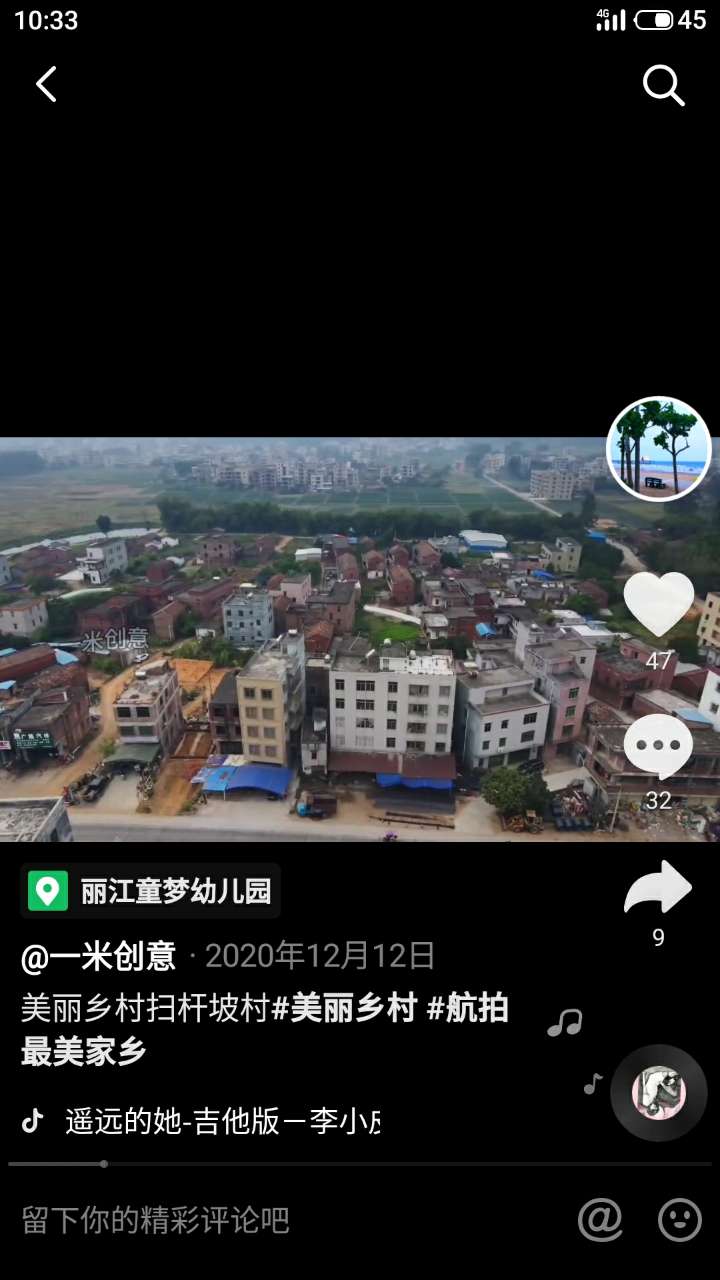
Task: Tap the spinning music disc
Action: 658,1093
